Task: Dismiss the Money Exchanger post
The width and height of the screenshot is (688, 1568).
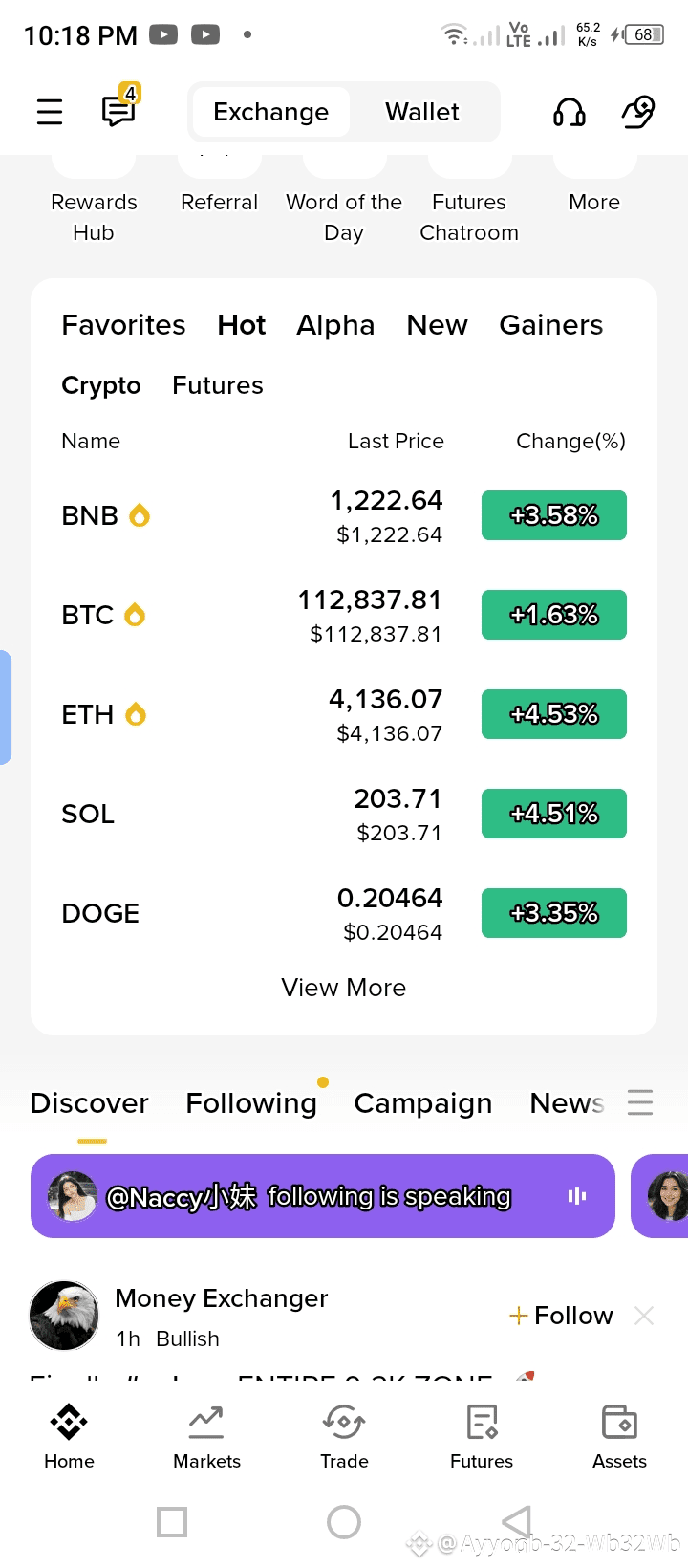Action: [x=644, y=1316]
